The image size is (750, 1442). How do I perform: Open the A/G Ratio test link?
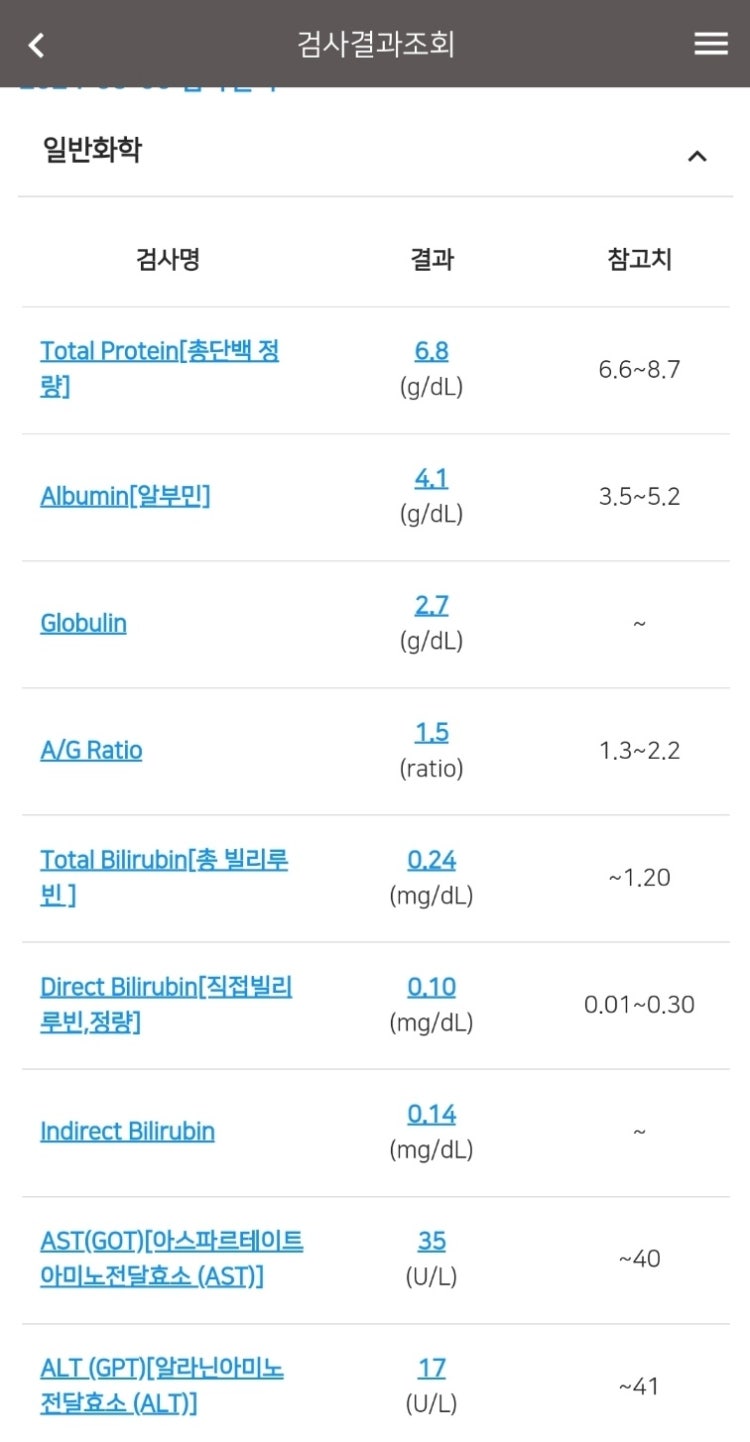tap(91, 750)
